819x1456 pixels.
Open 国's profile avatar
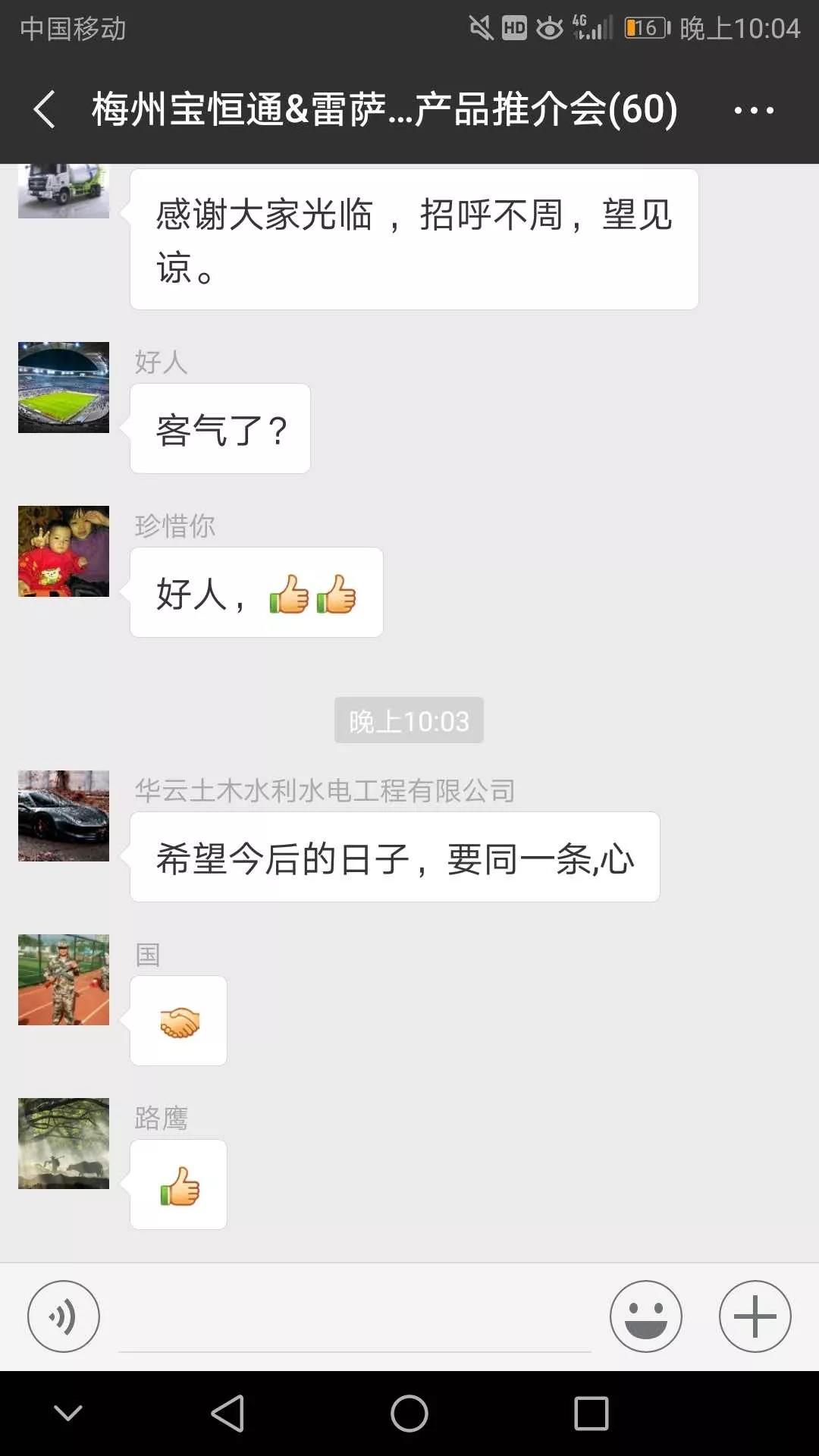click(64, 980)
